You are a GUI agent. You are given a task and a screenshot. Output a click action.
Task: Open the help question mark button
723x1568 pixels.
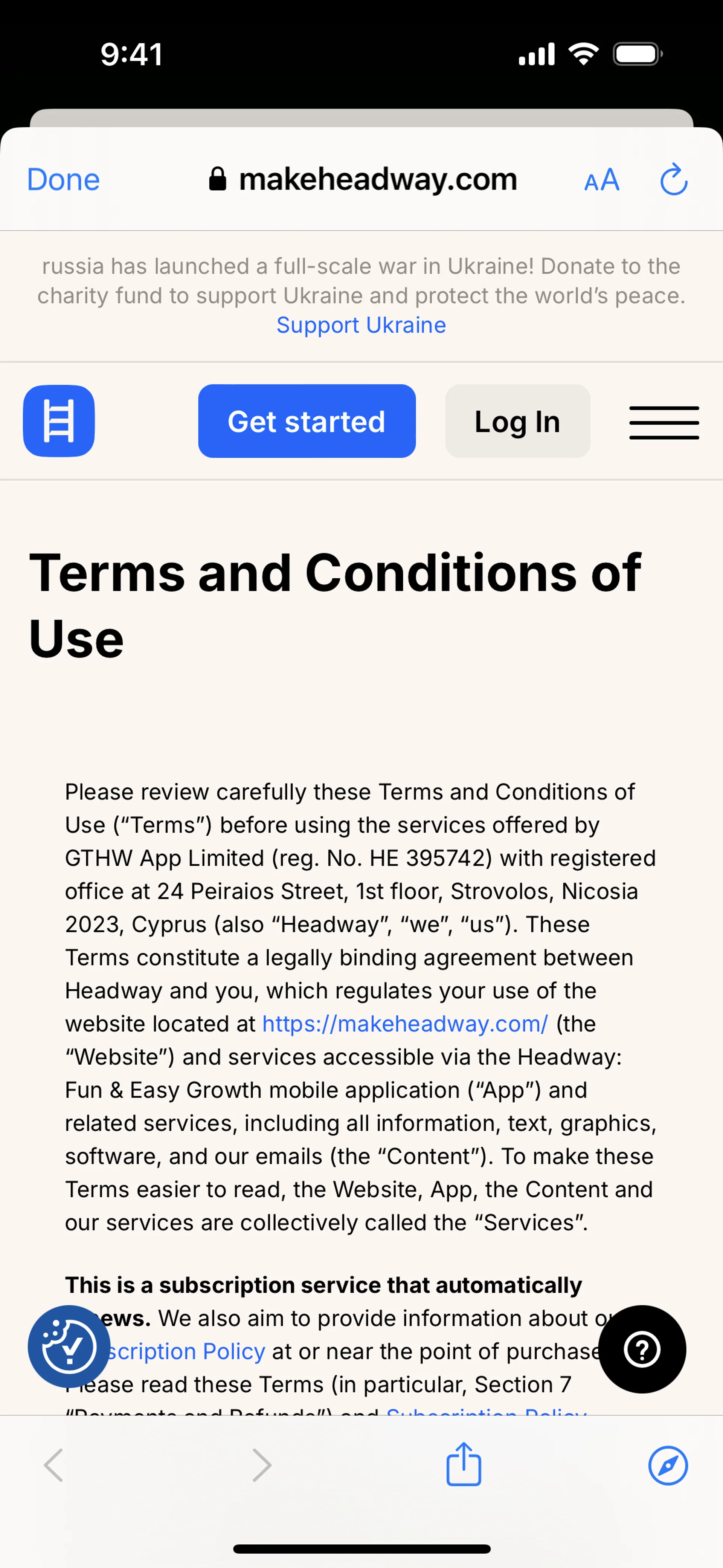(x=642, y=1349)
